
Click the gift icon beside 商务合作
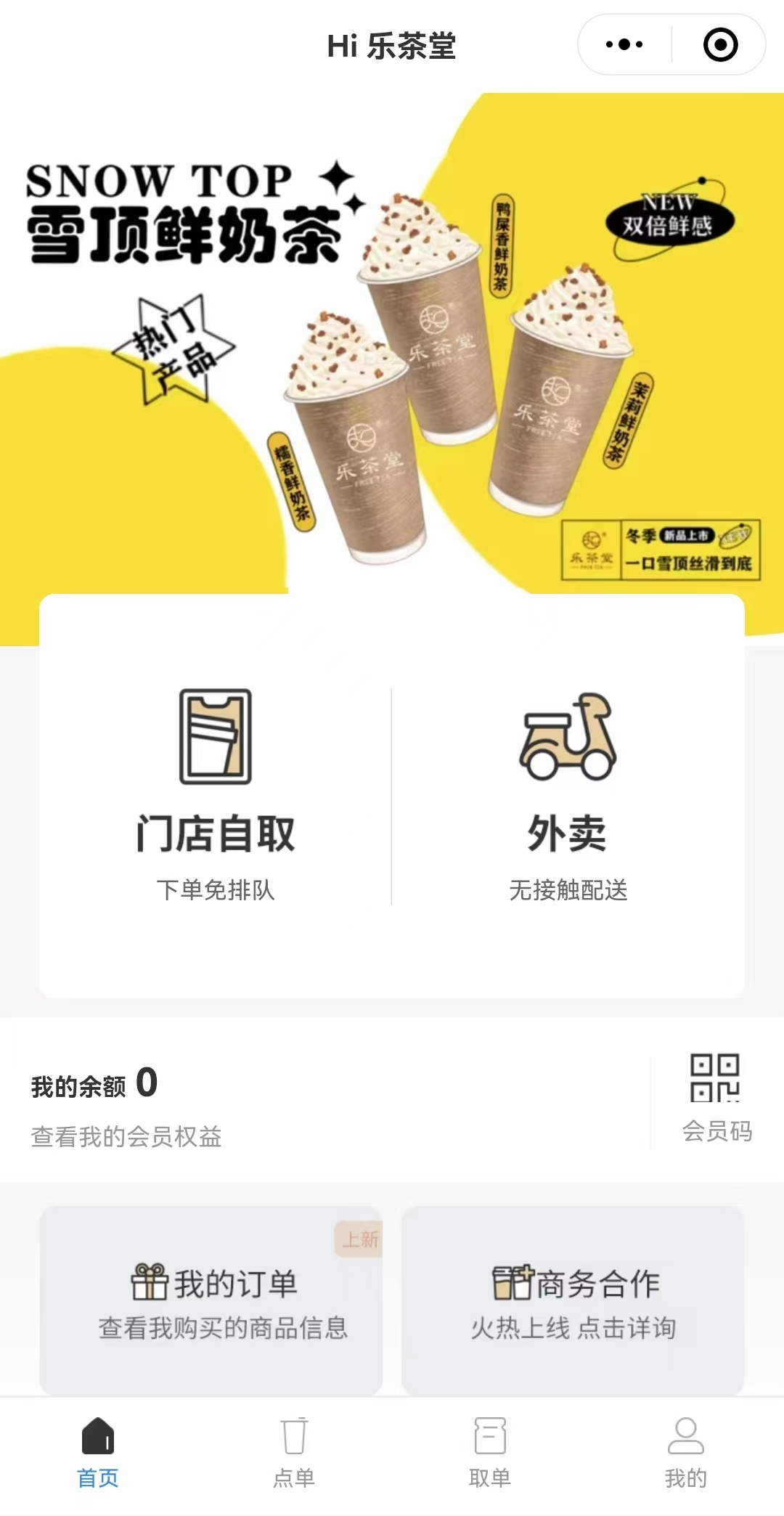point(513,1279)
